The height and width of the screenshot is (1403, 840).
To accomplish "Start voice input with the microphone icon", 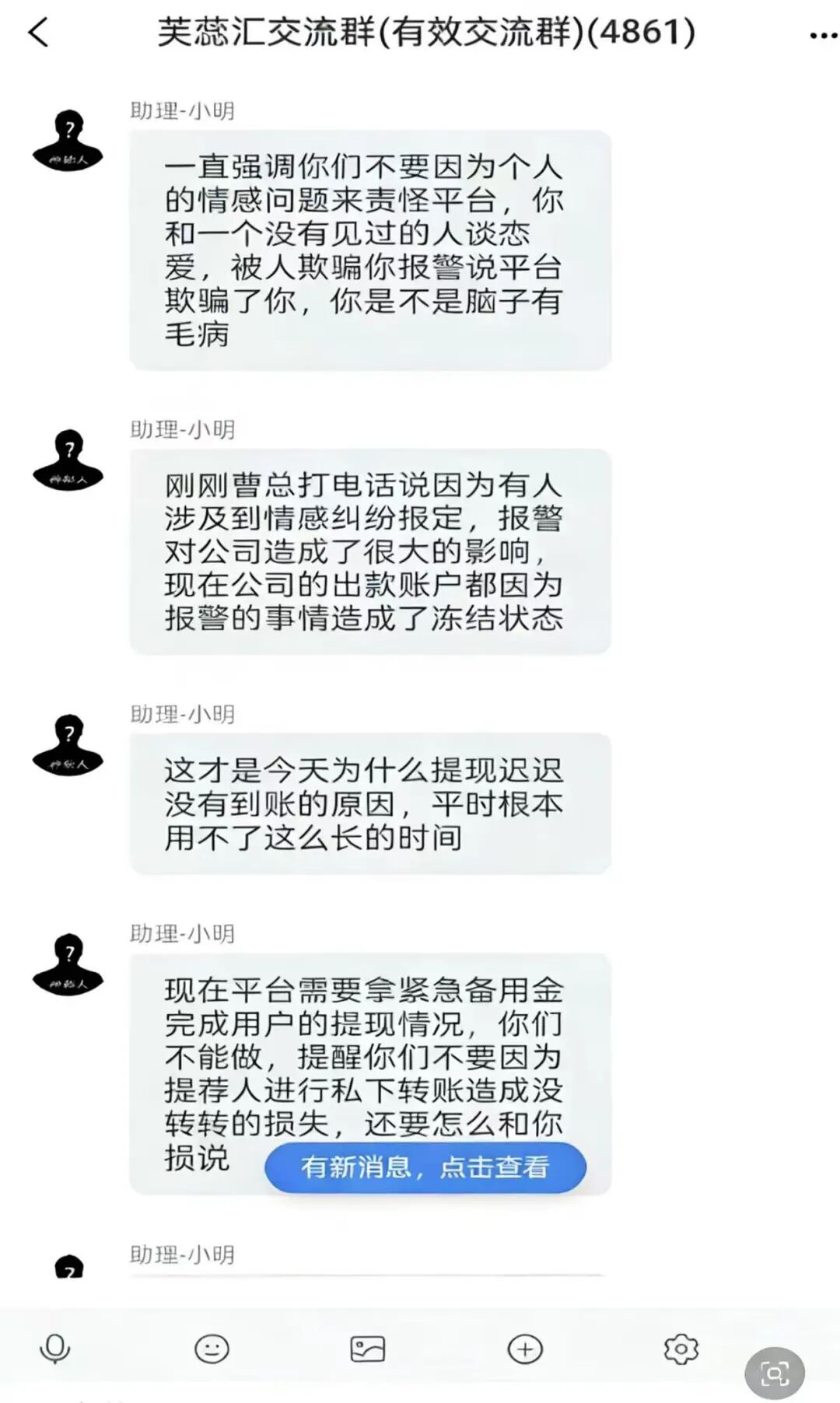I will point(55,1349).
